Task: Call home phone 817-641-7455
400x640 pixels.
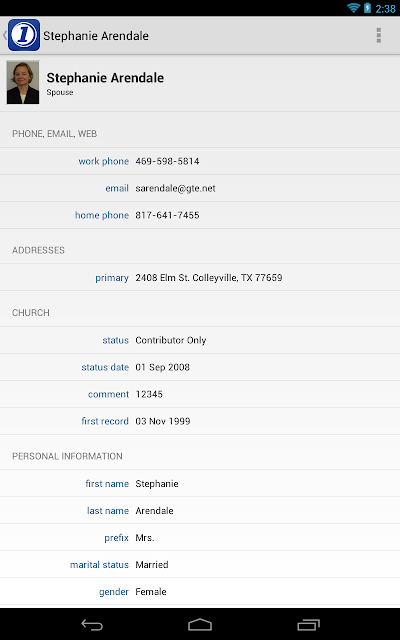Action: (200, 215)
